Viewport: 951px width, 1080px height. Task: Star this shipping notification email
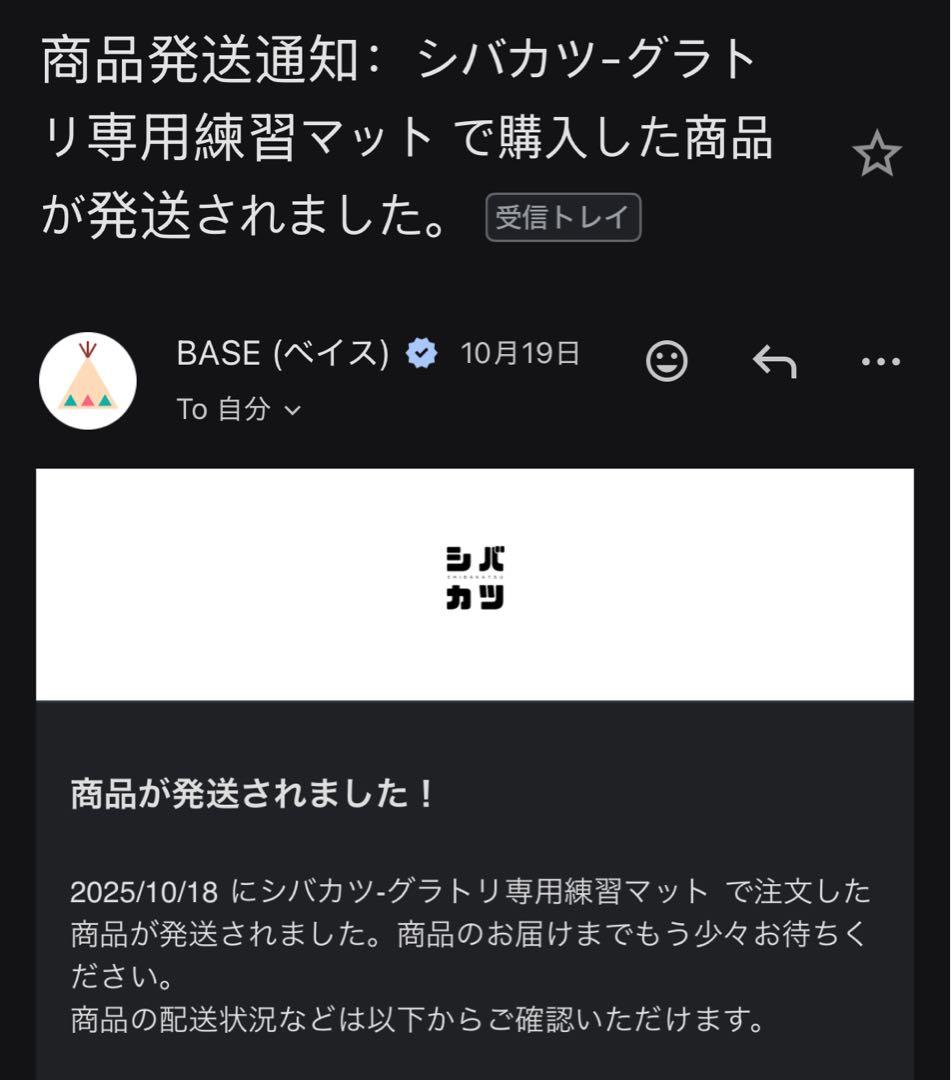click(x=876, y=153)
